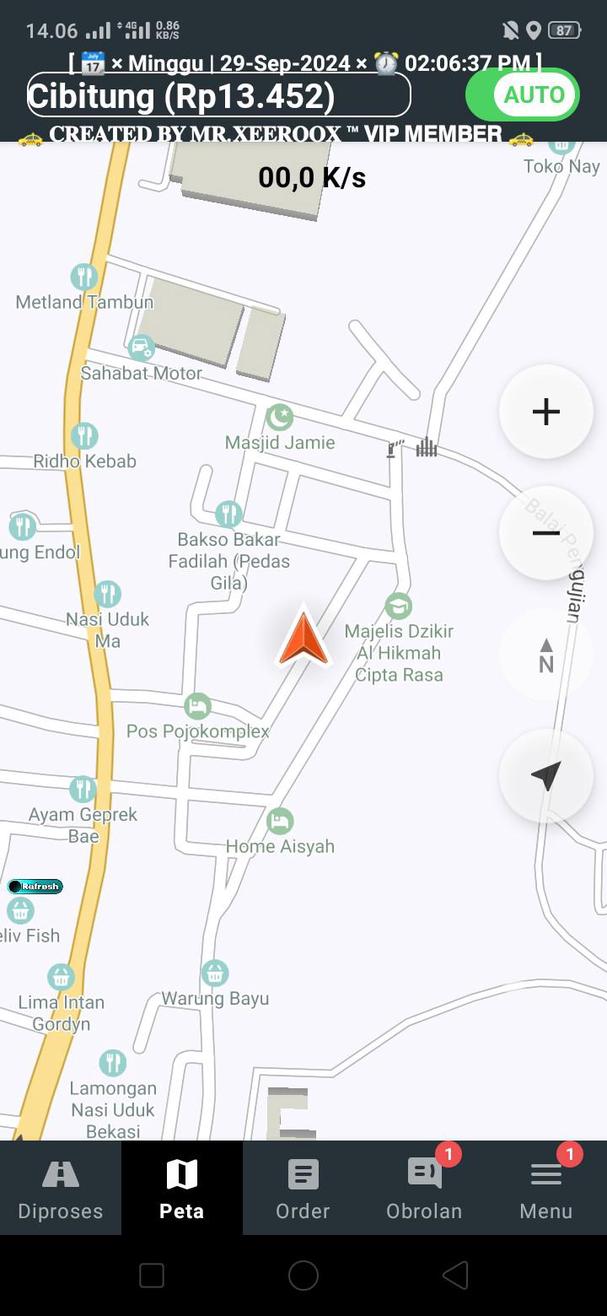Reset map orientation to north
The height and width of the screenshot is (1316, 607).
pyautogui.click(x=546, y=655)
